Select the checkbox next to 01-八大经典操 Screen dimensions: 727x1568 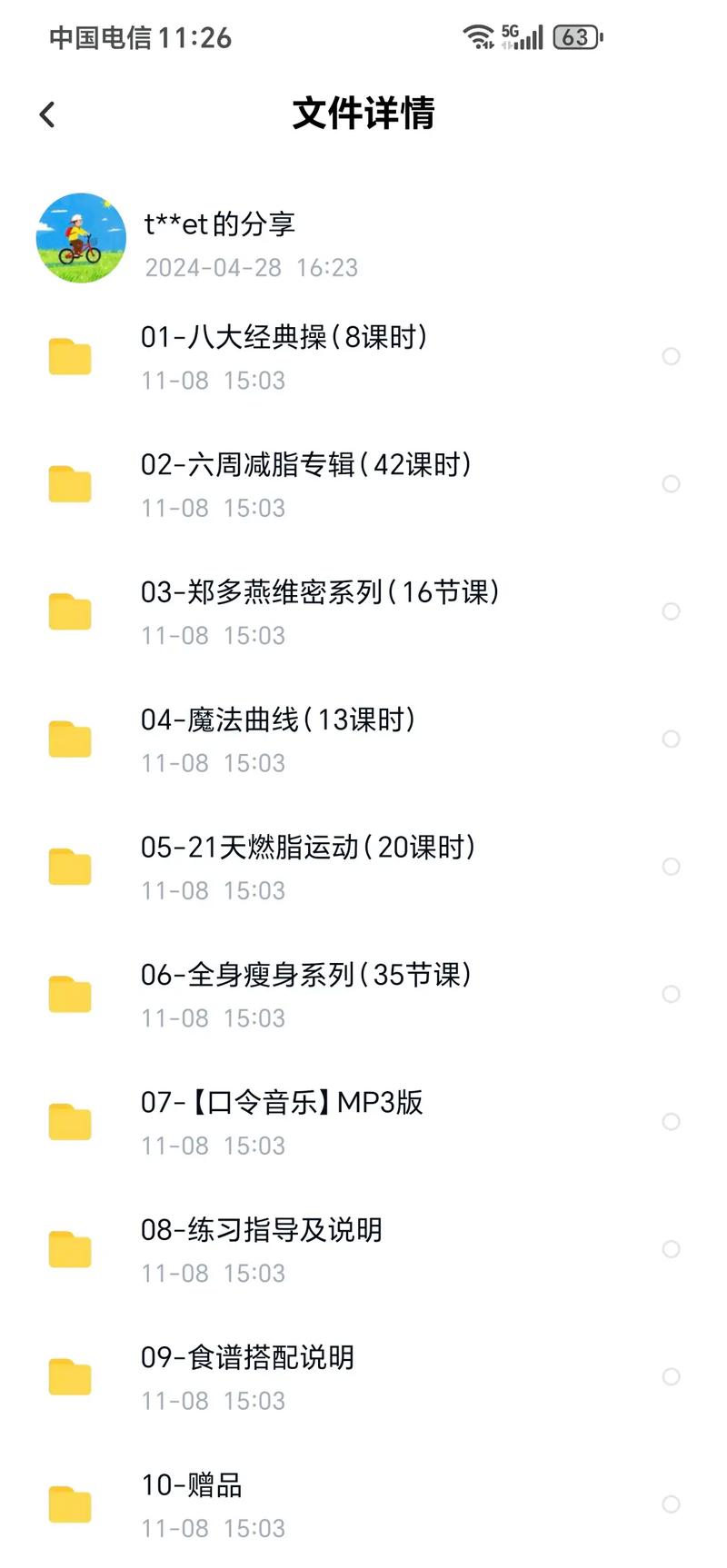point(672,357)
